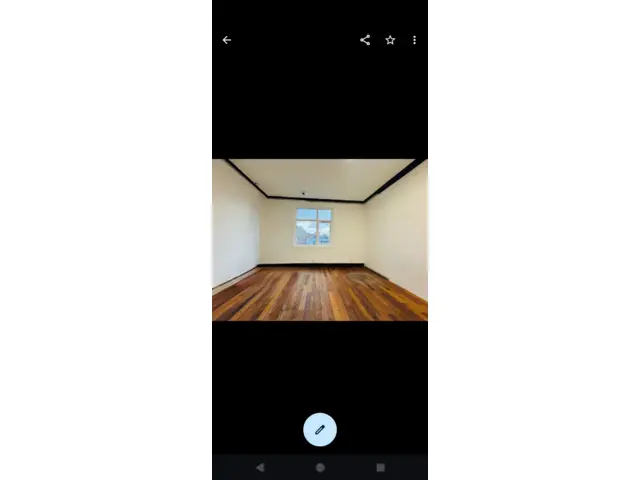The width and height of the screenshot is (640, 480).
Task: Share this room photo
Action: [365, 40]
